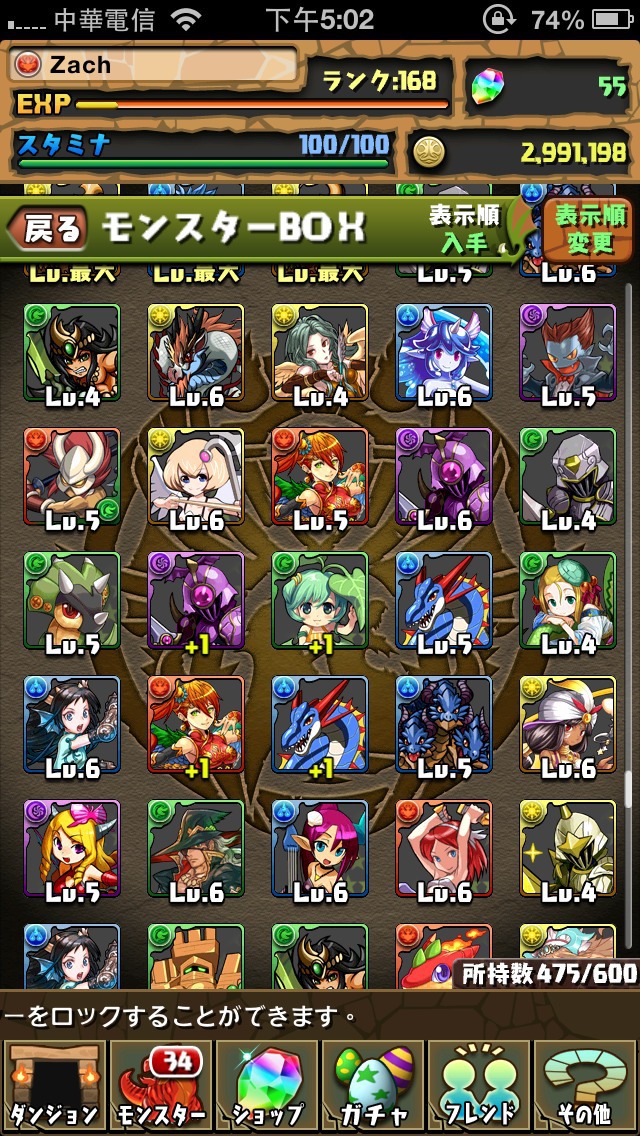Go to the ガチャ tab
Viewport: 640px width, 1136px height.
click(372, 1085)
